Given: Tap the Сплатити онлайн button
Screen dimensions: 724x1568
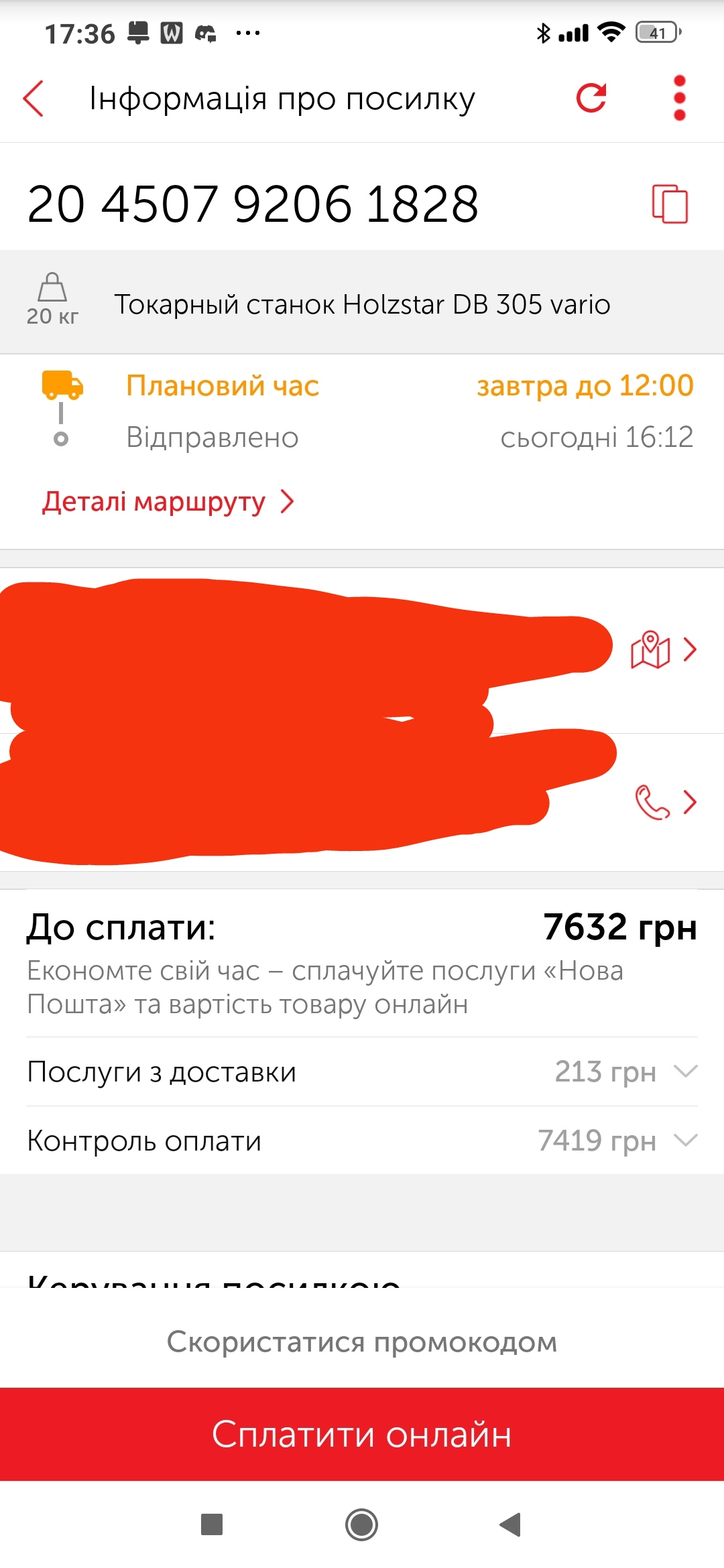Looking at the screenshot, I should click(362, 1434).
